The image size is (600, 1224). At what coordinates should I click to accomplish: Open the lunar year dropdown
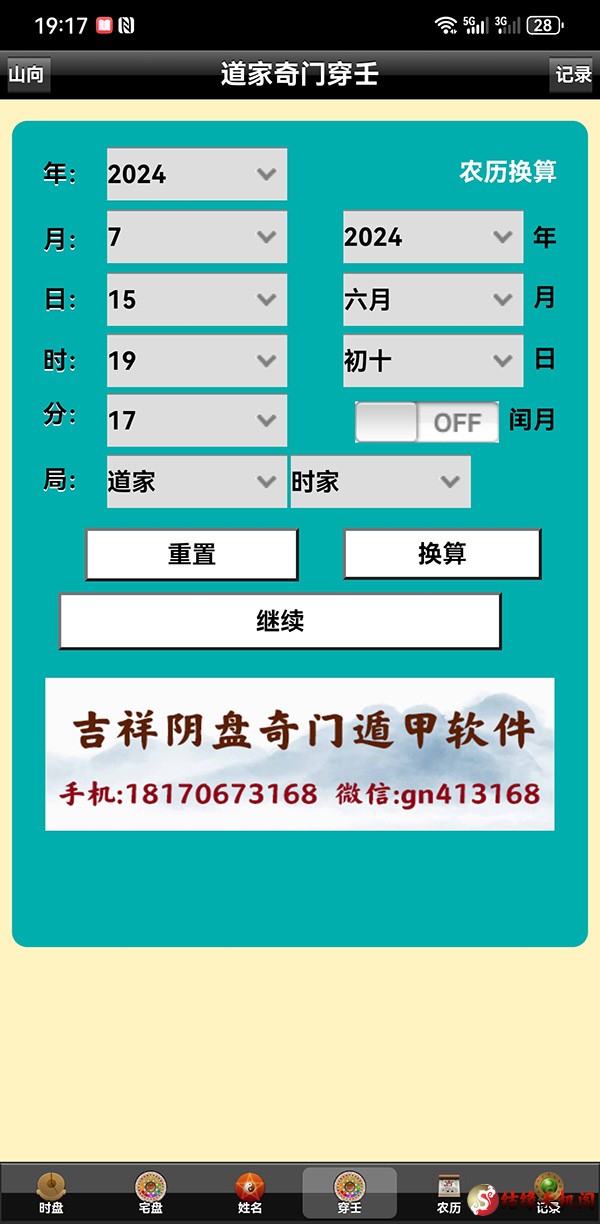click(x=432, y=237)
